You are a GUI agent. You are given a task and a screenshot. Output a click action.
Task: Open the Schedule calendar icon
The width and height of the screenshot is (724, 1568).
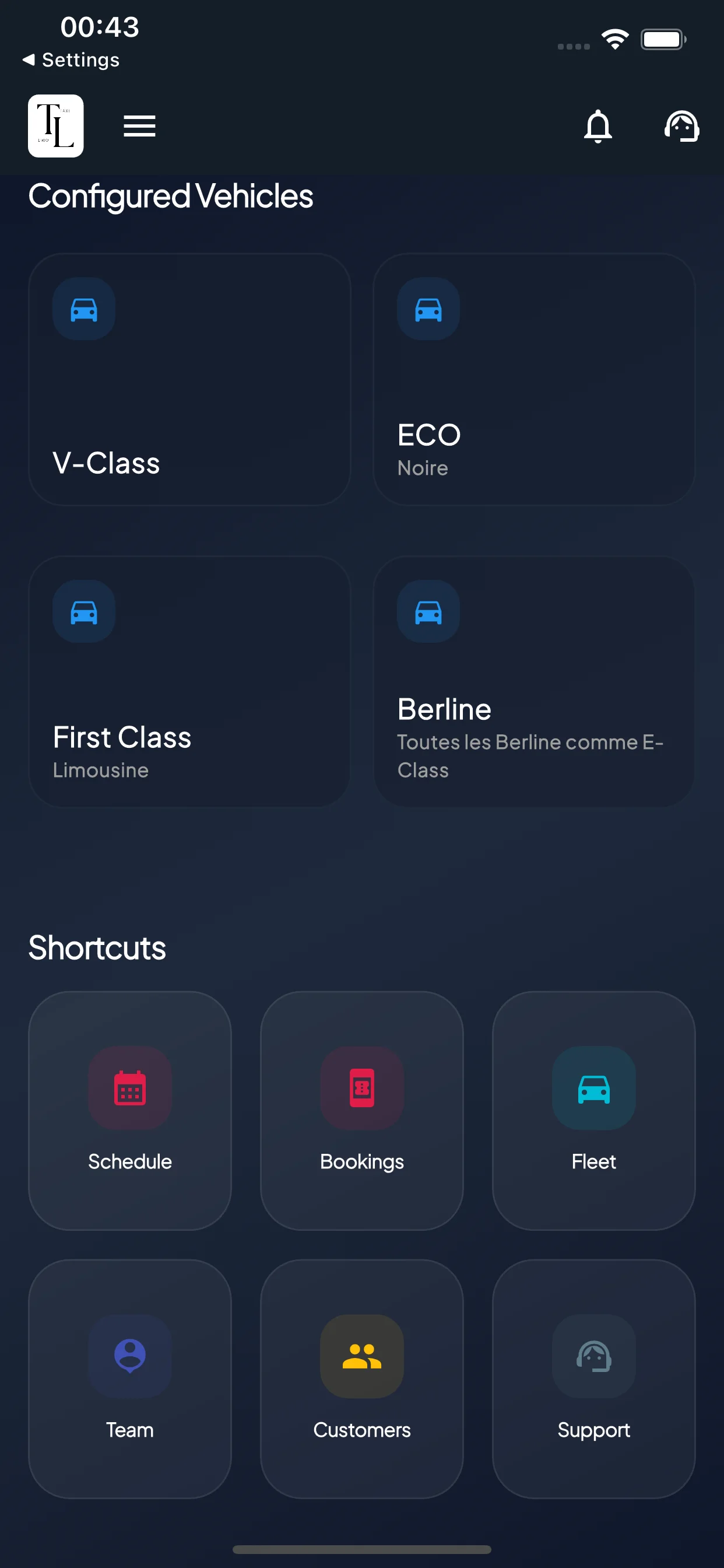[129, 1089]
